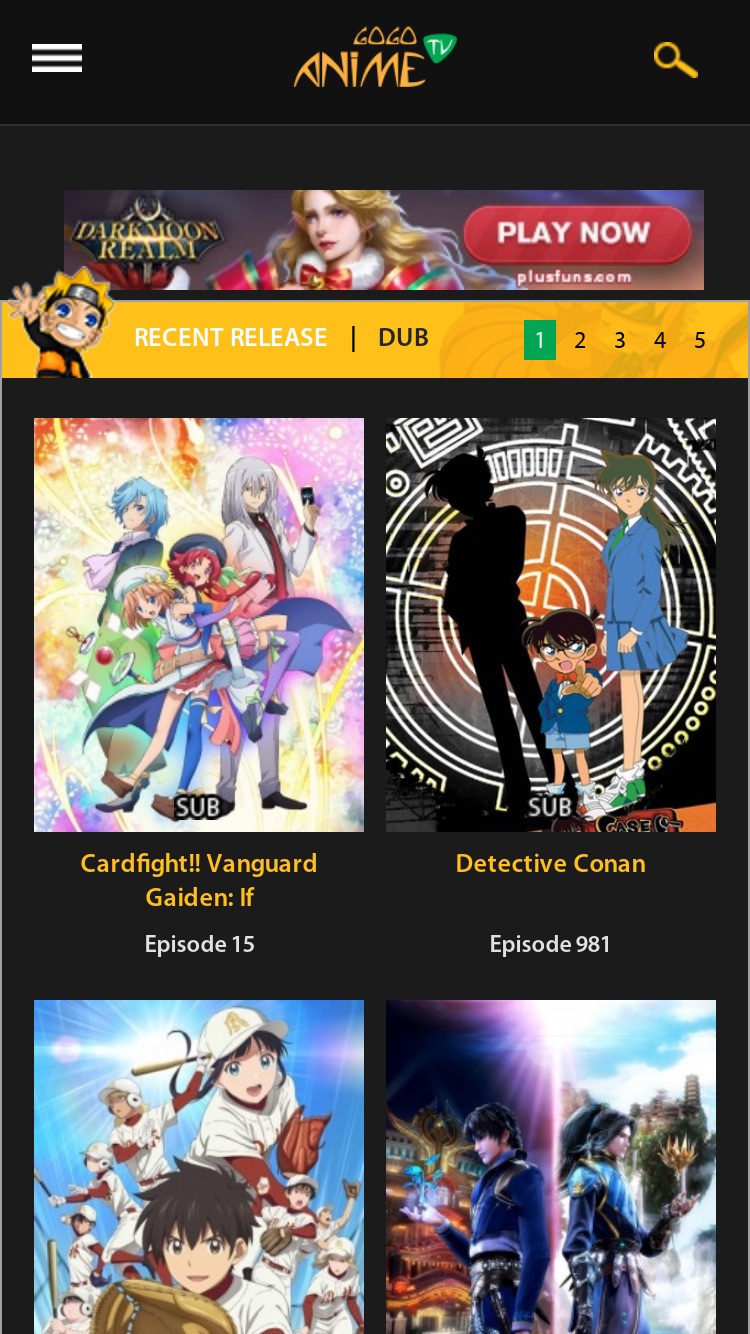This screenshot has height=1334, width=750.
Task: Jump to page 4 of releases
Action: point(660,340)
